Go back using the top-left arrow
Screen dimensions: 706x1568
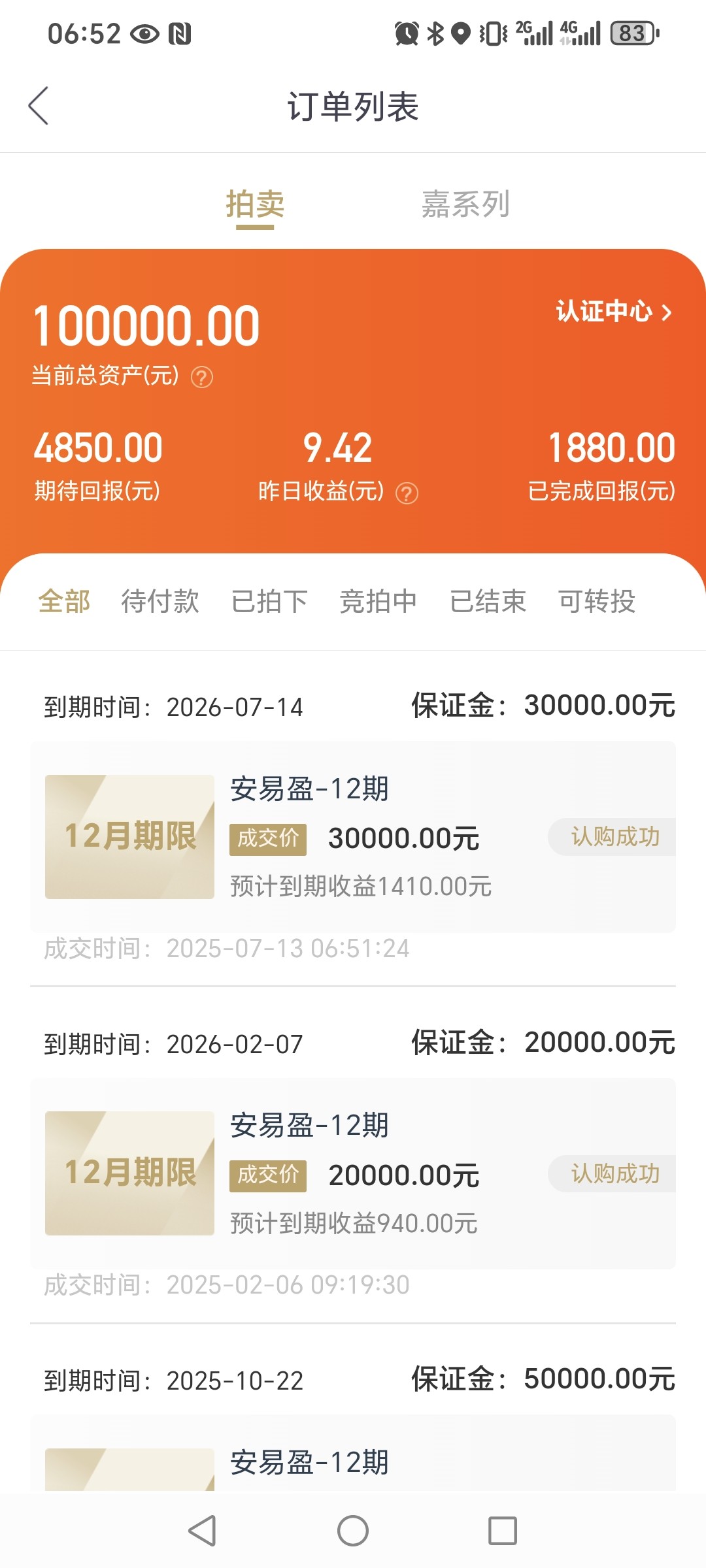tap(39, 105)
